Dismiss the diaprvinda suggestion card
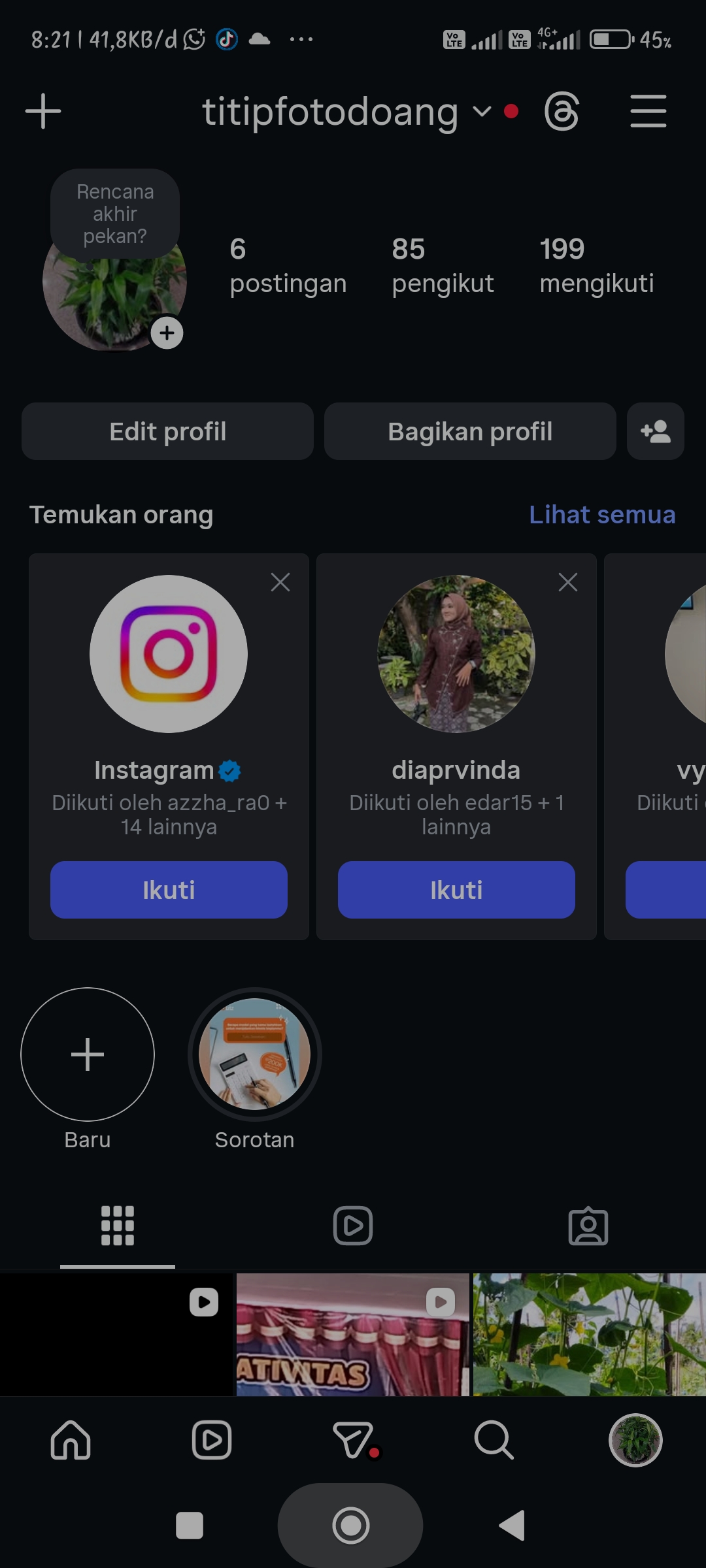 pyautogui.click(x=568, y=582)
